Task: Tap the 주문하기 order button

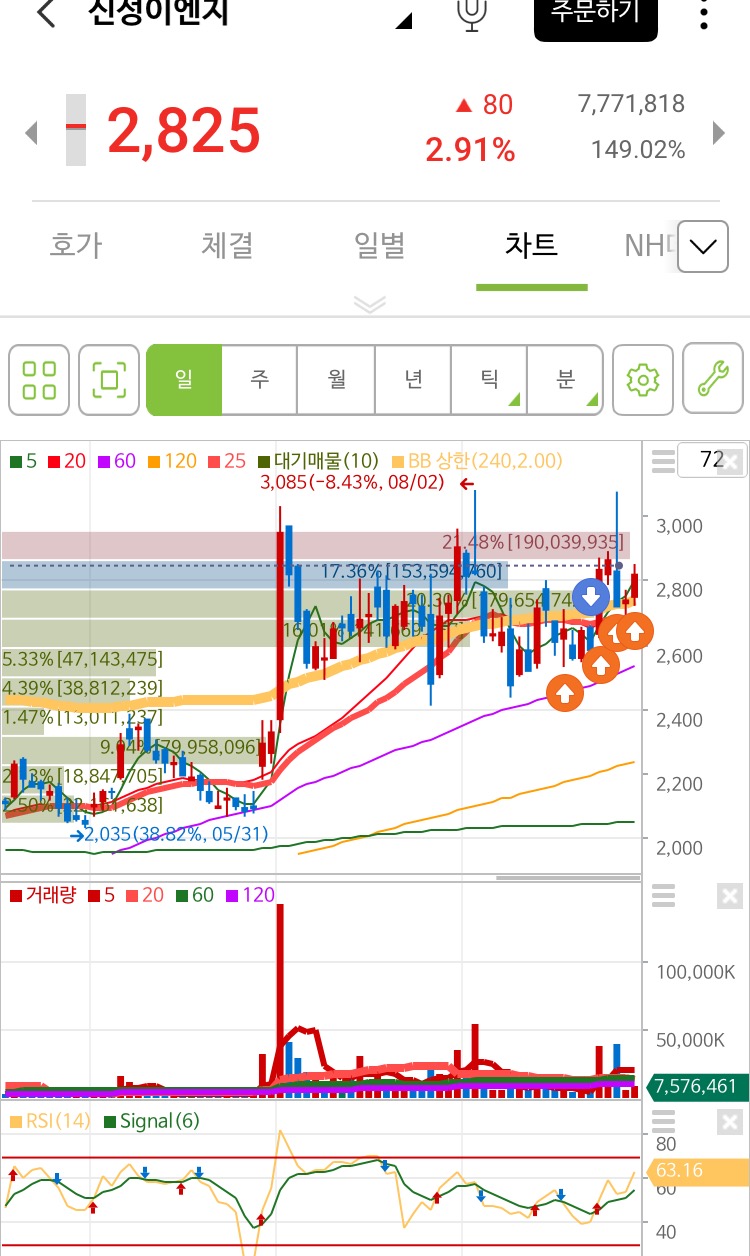Action: tap(596, 14)
